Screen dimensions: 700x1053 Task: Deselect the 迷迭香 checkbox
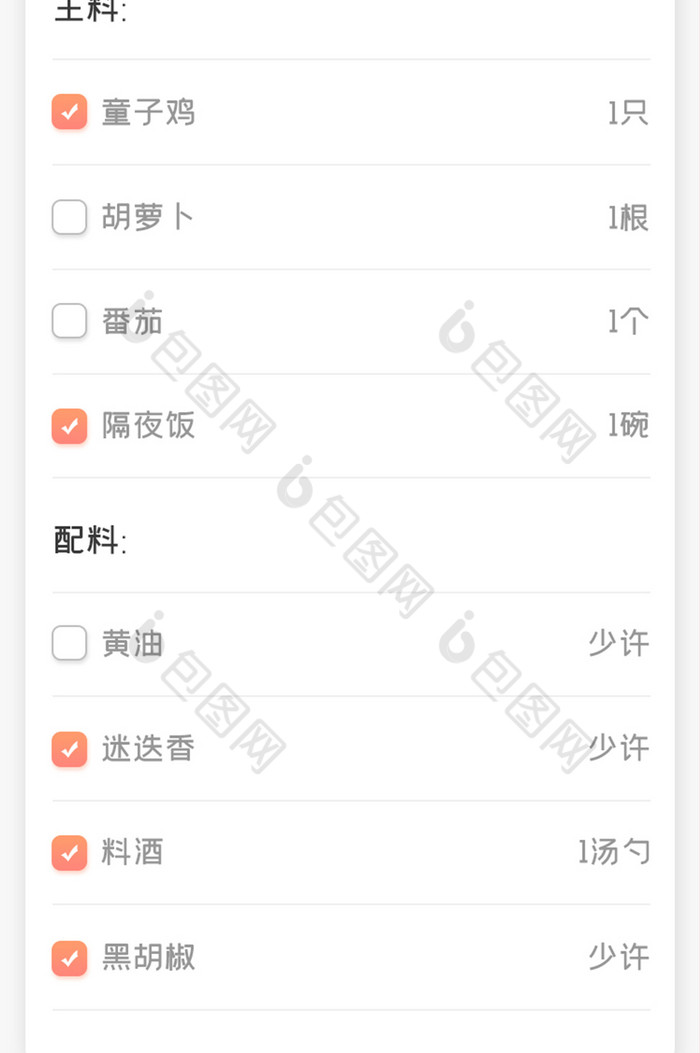(69, 748)
